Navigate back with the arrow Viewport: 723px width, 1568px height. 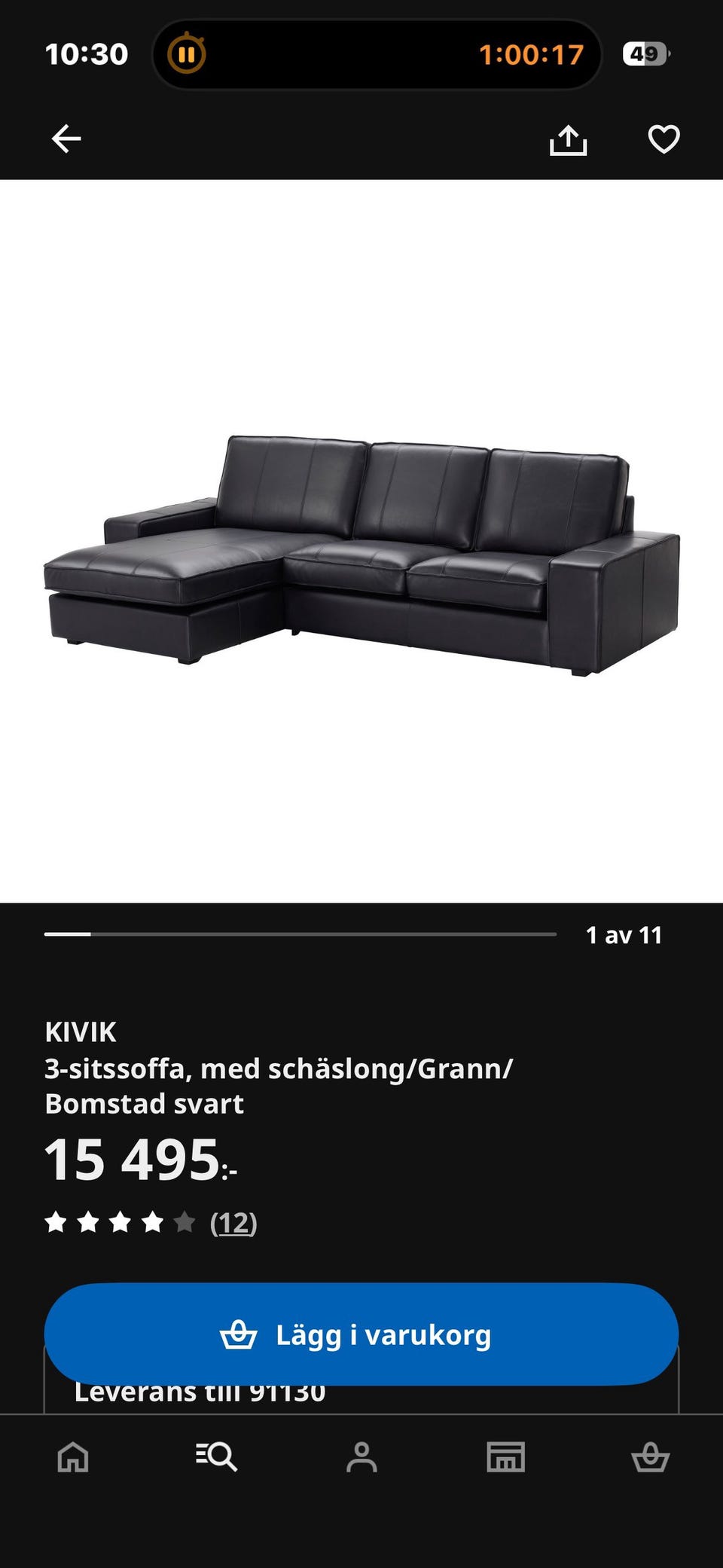[66, 139]
